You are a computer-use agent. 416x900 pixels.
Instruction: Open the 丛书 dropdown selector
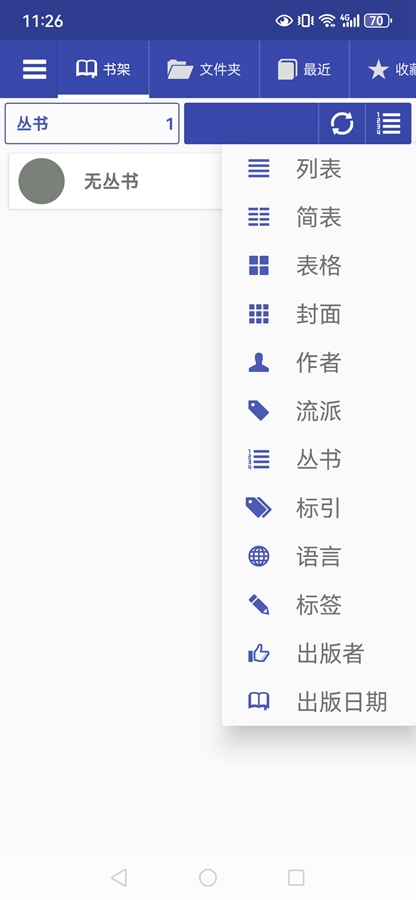(x=92, y=123)
